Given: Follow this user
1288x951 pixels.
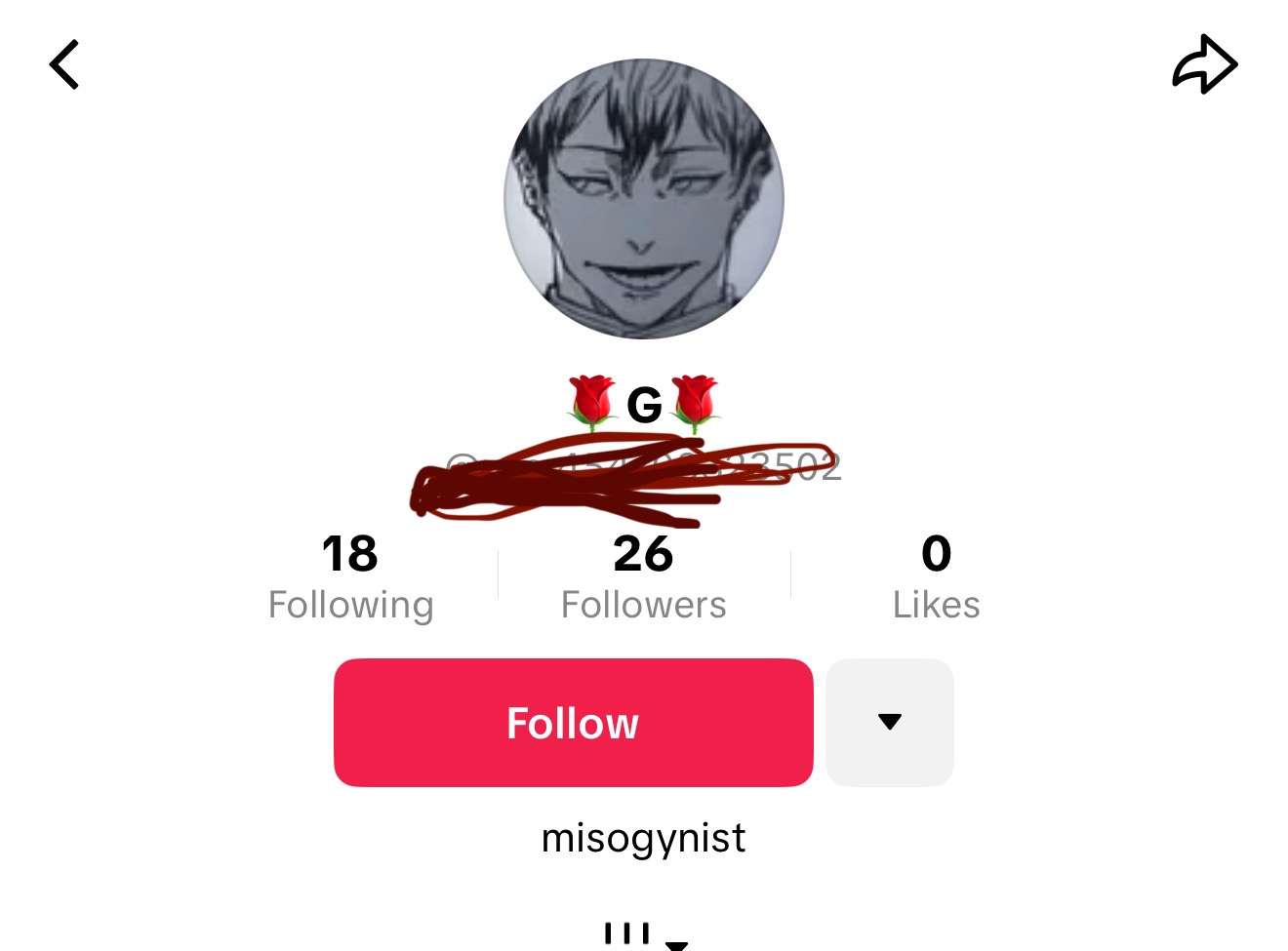Looking at the screenshot, I should (573, 723).
